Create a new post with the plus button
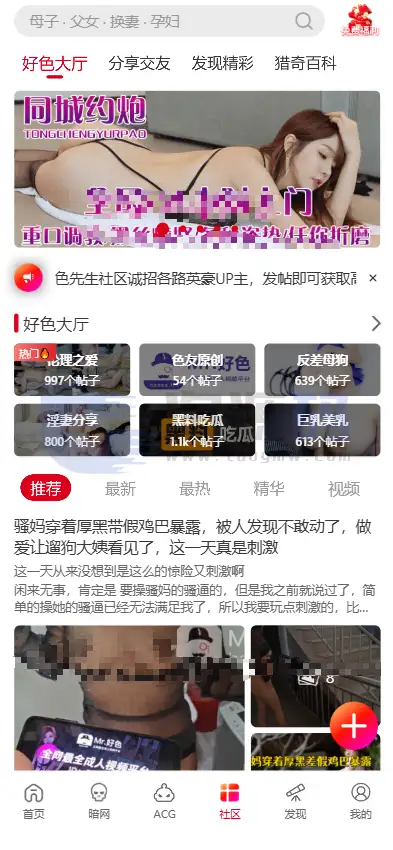393x850 pixels. [x=354, y=726]
